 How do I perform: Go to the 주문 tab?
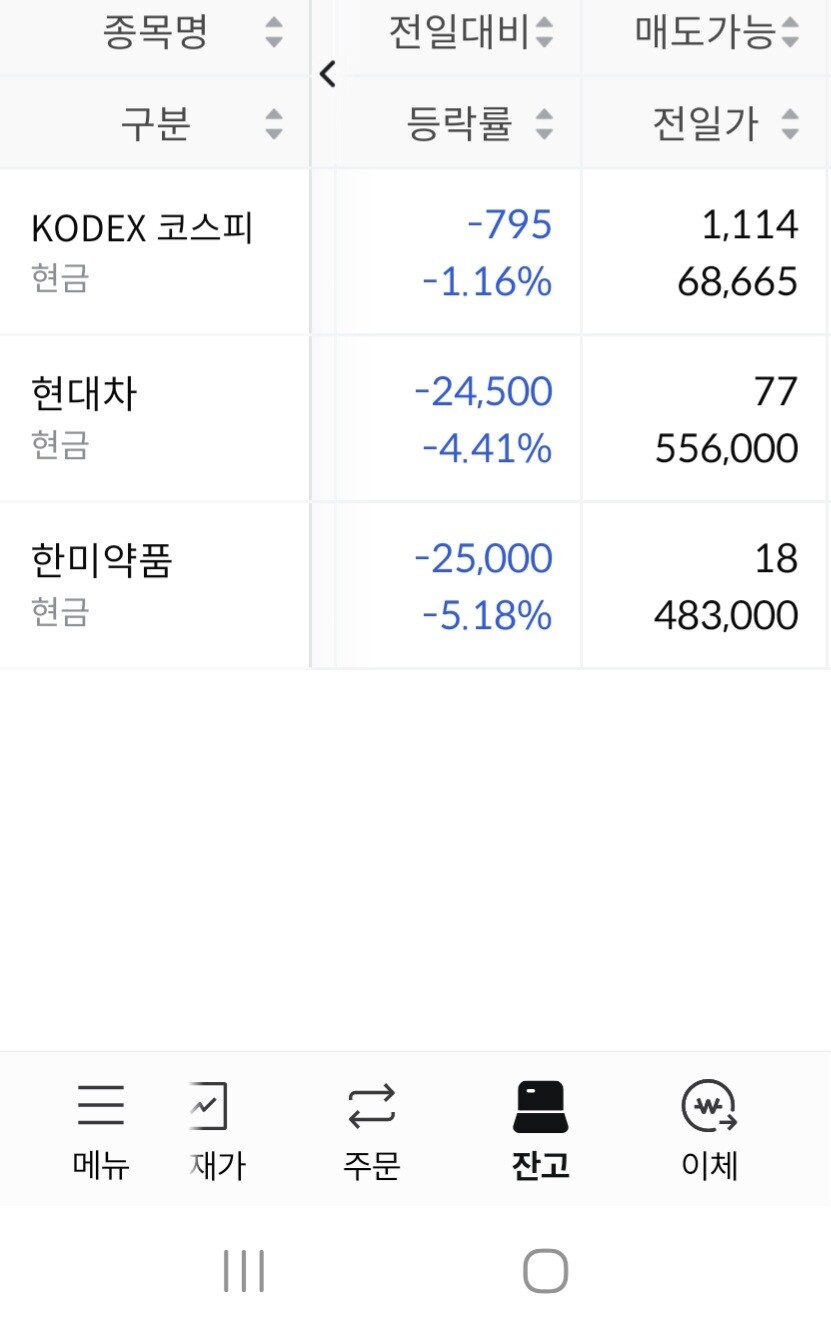[x=371, y=1131]
